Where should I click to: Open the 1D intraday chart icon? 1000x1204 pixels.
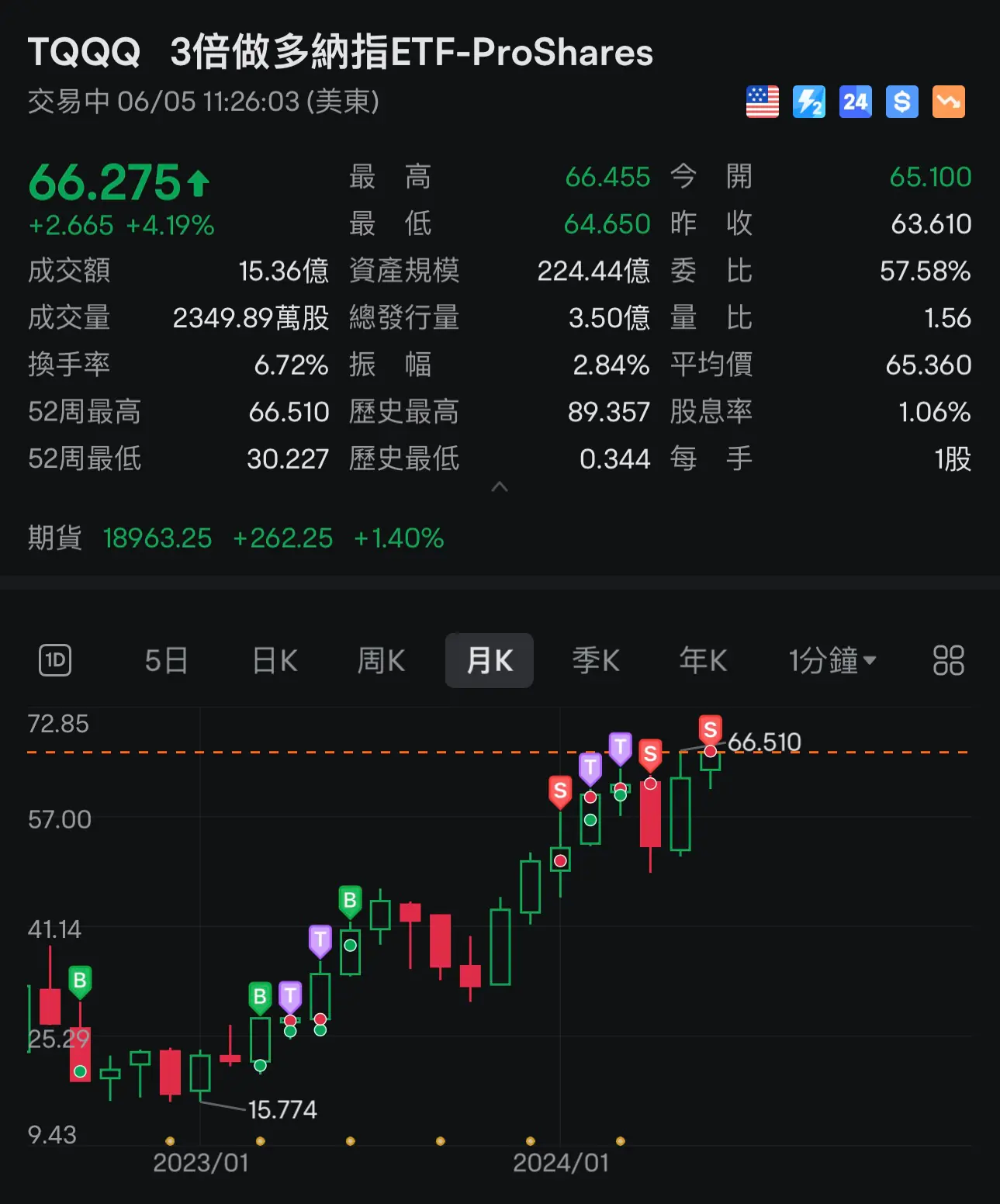[x=54, y=660]
